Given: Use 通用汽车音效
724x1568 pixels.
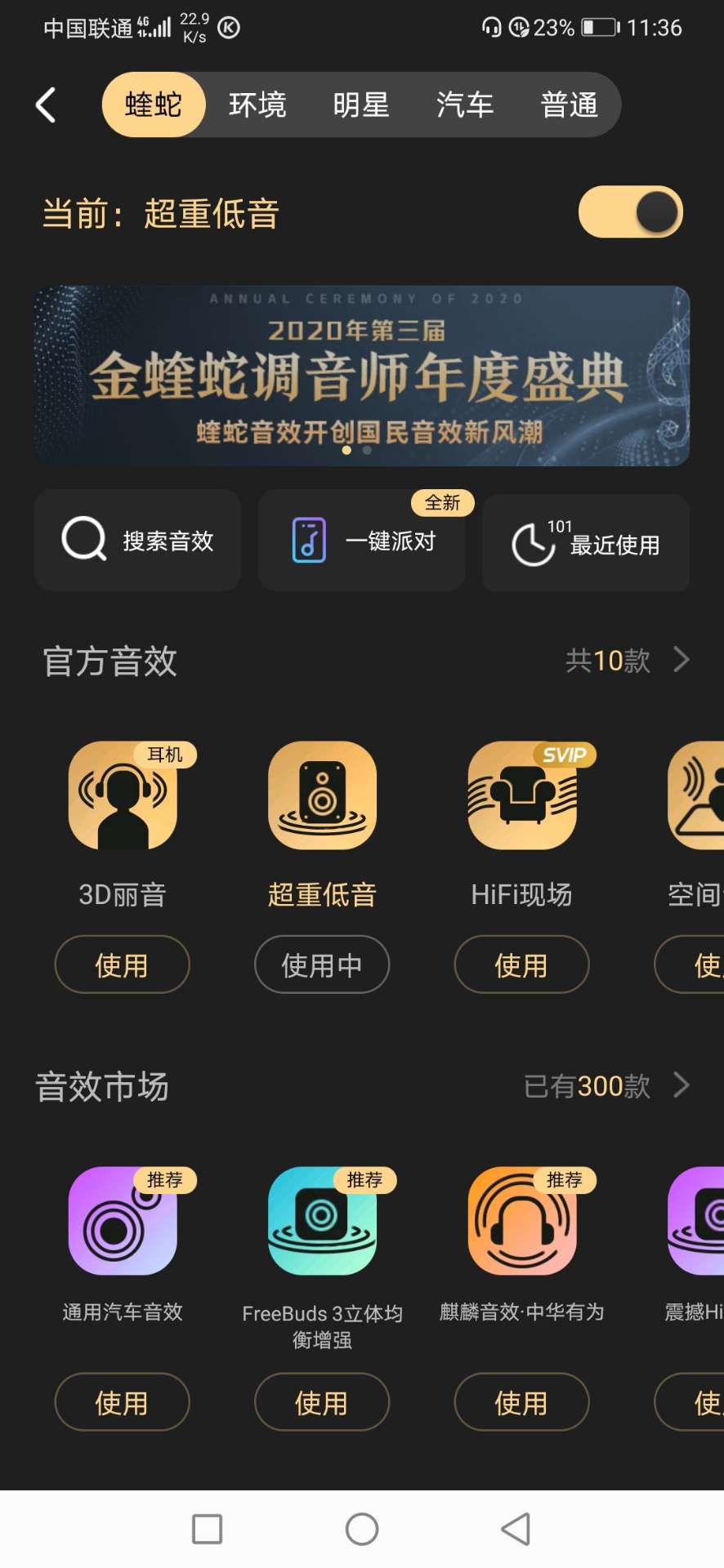Looking at the screenshot, I should pyautogui.click(x=122, y=1402).
